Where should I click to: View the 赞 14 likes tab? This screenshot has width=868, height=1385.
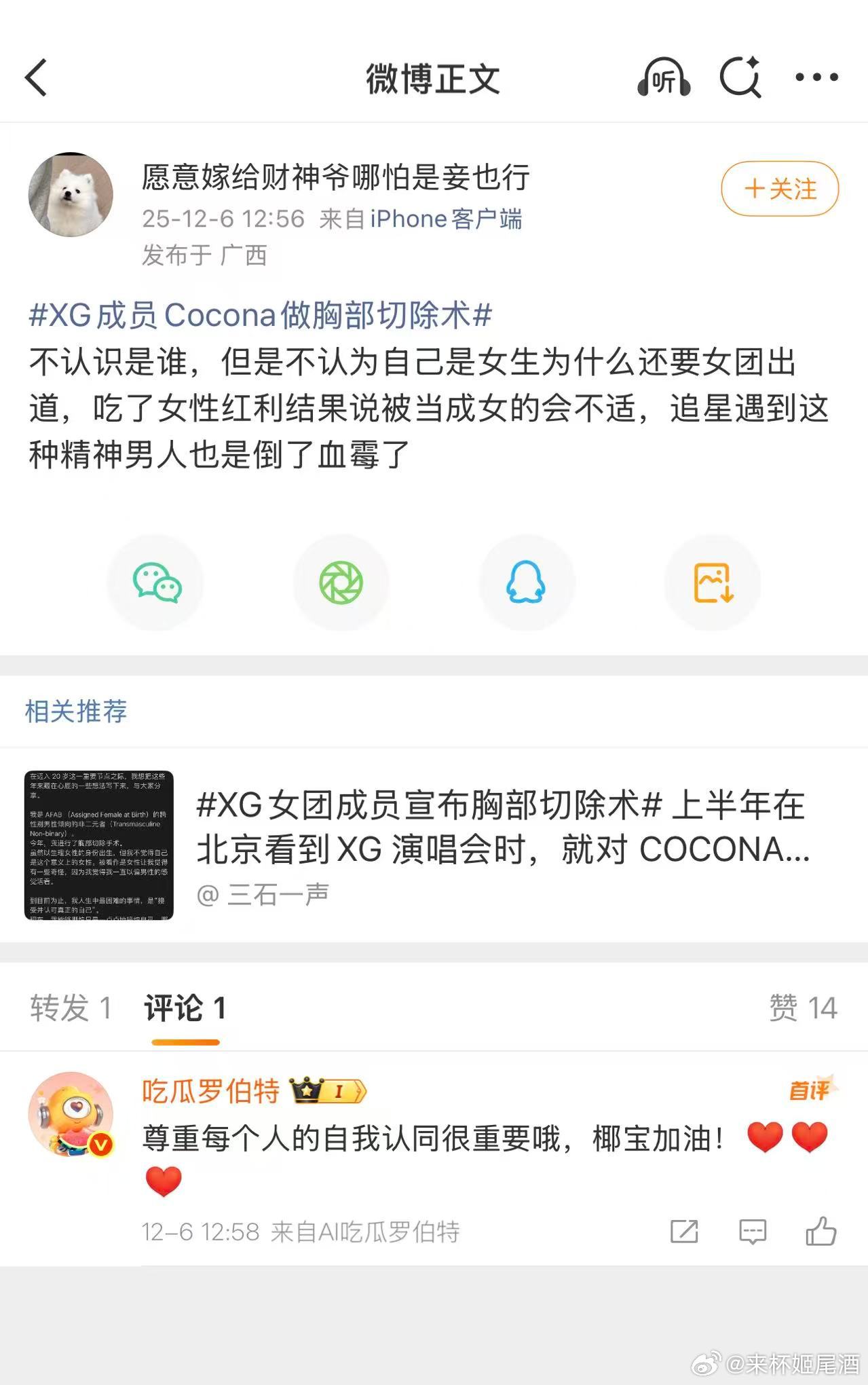(x=802, y=1008)
